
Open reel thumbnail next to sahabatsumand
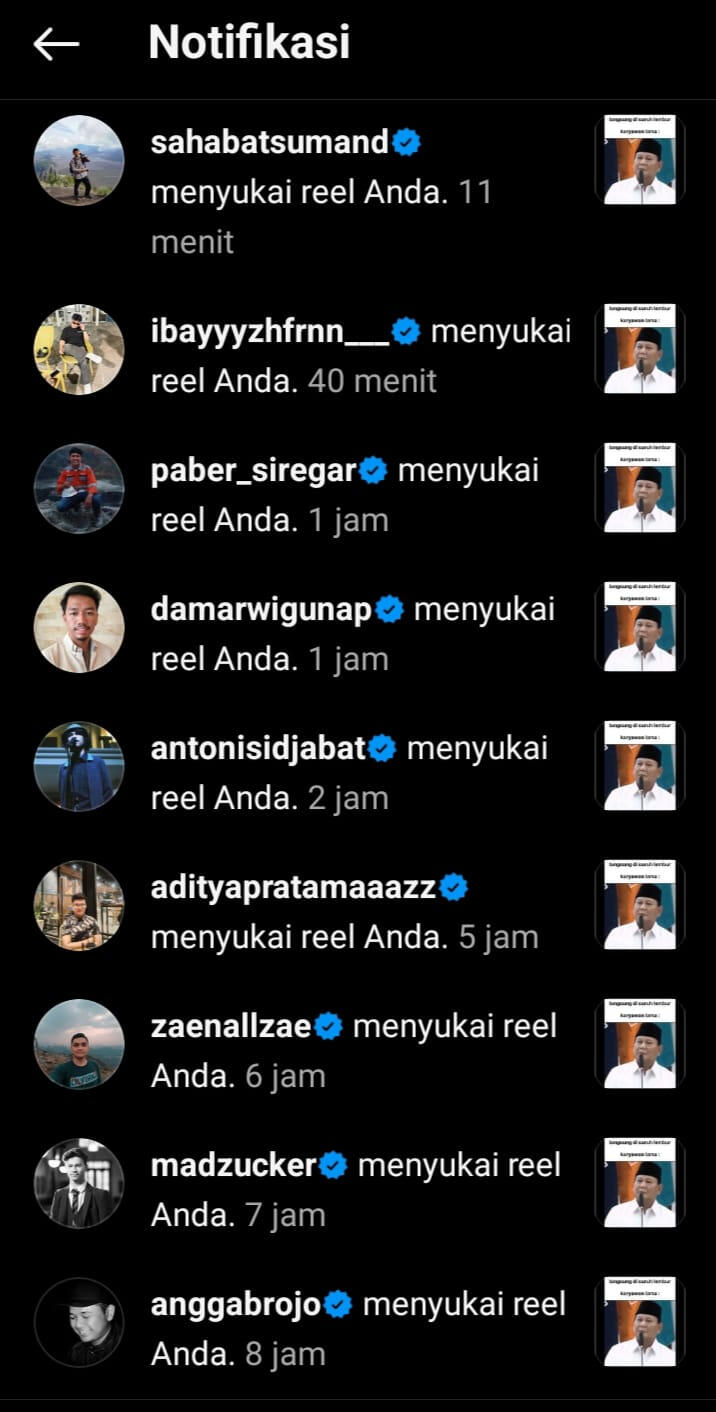[640, 160]
